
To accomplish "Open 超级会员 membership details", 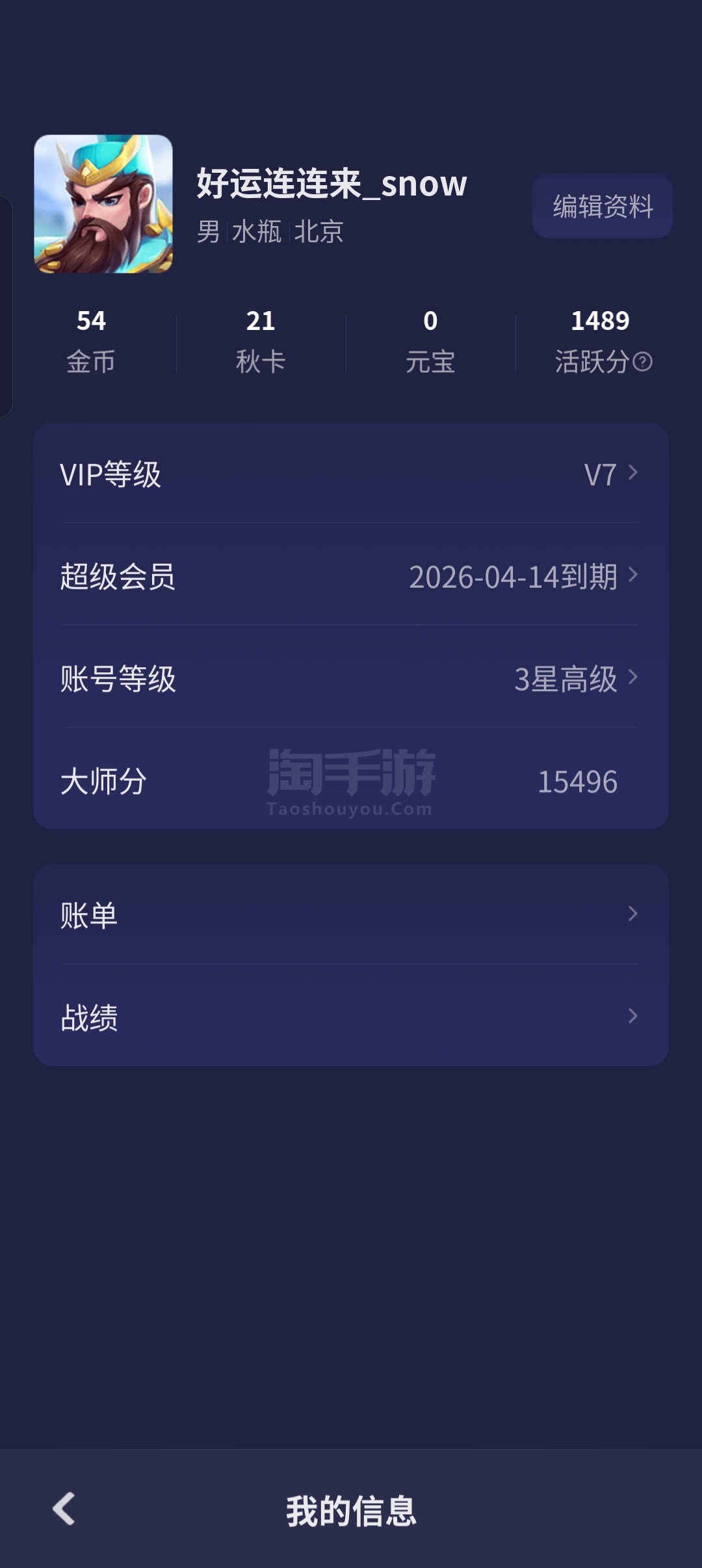I will pyautogui.click(x=351, y=576).
